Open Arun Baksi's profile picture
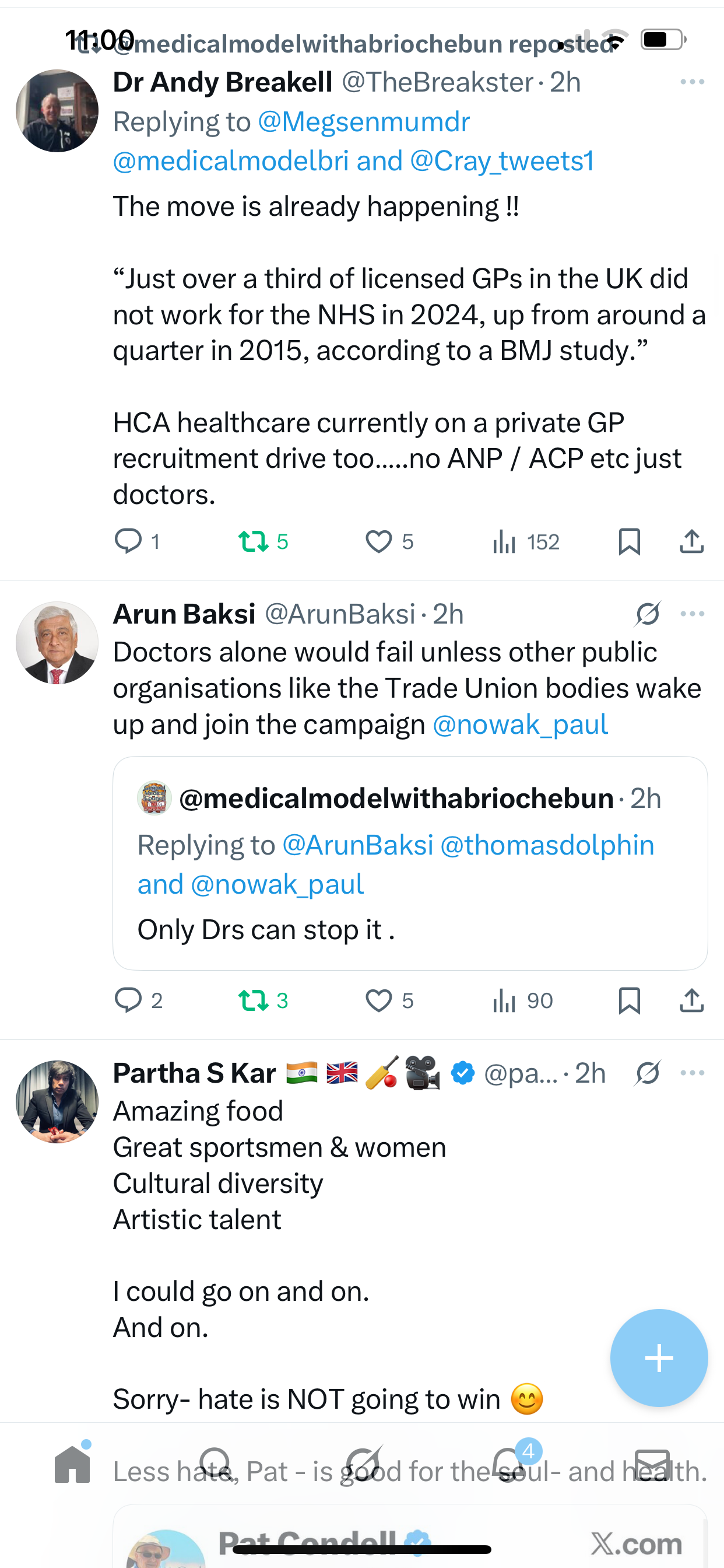 [x=57, y=643]
